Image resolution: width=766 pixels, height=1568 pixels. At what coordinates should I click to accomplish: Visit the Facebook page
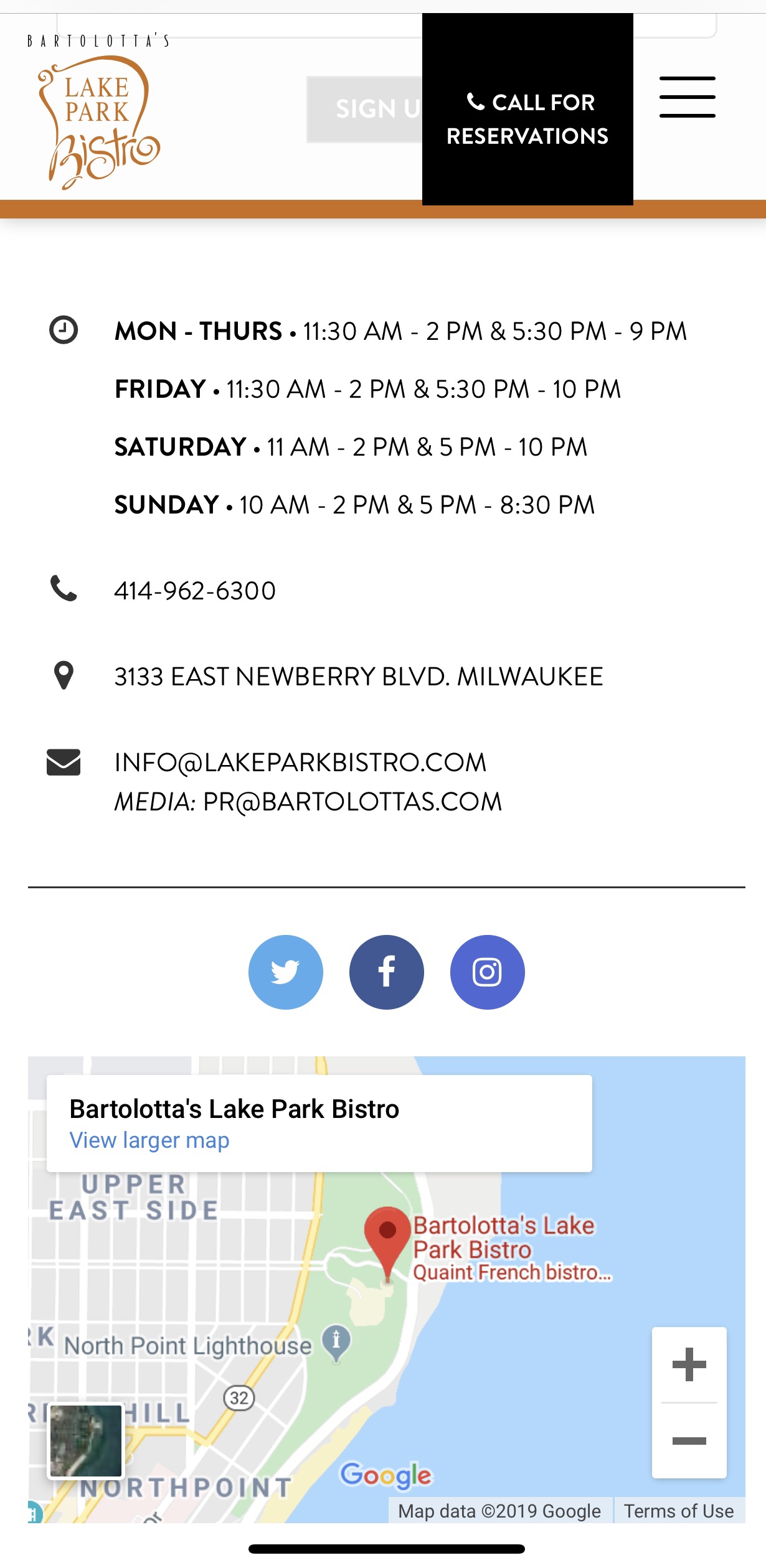387,972
